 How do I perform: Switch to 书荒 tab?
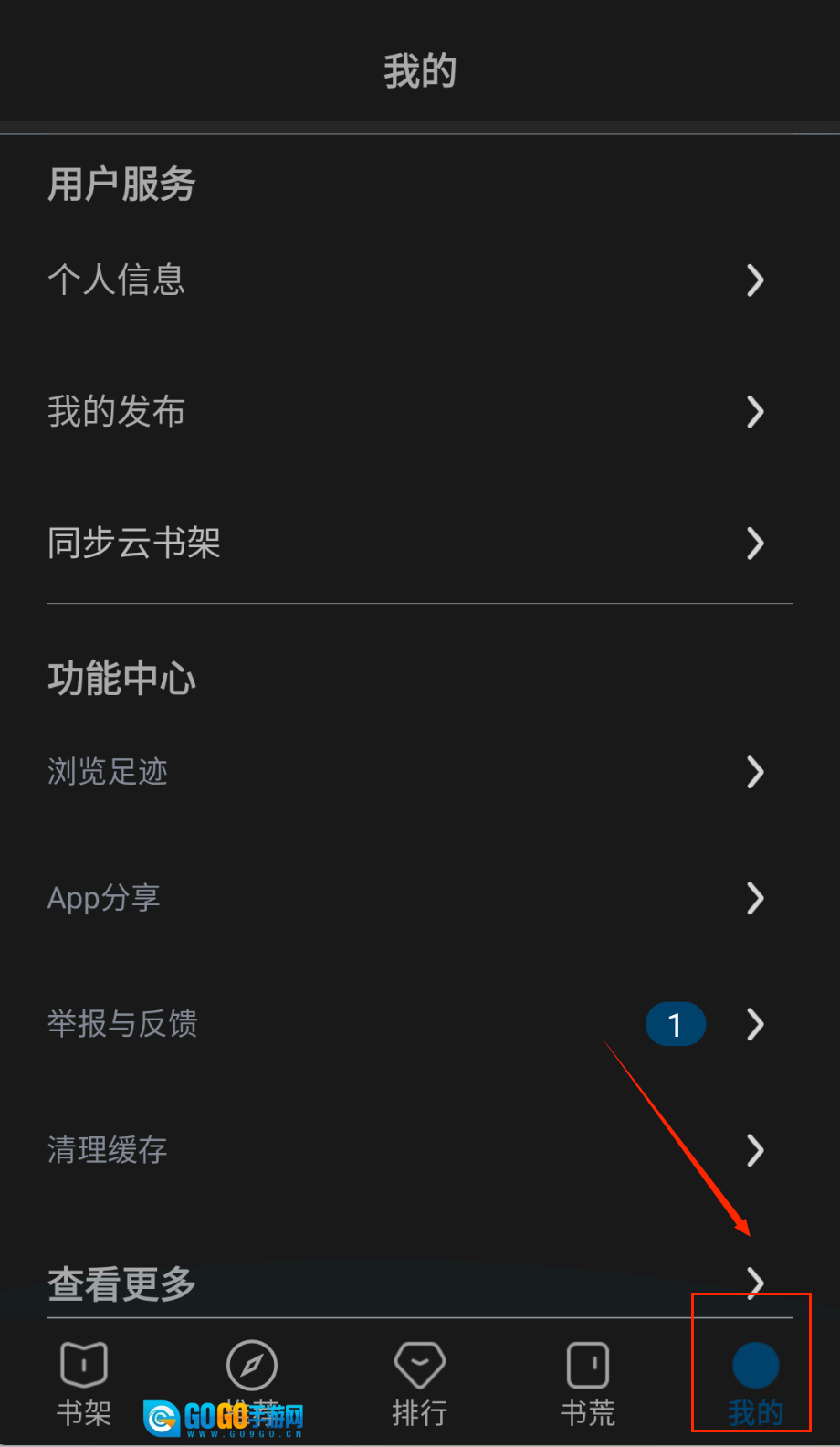point(588,1382)
